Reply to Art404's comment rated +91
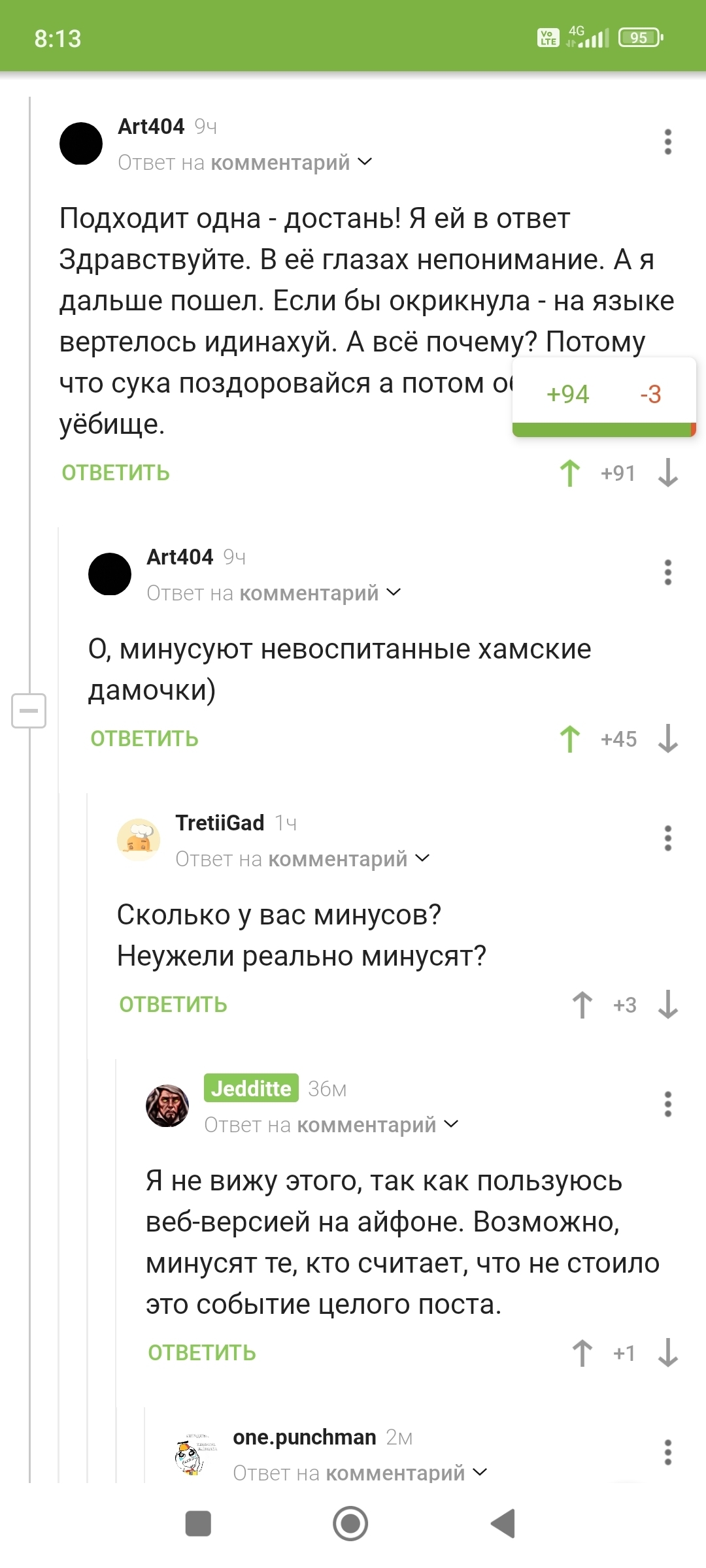The width and height of the screenshot is (706, 1568). 116,472
